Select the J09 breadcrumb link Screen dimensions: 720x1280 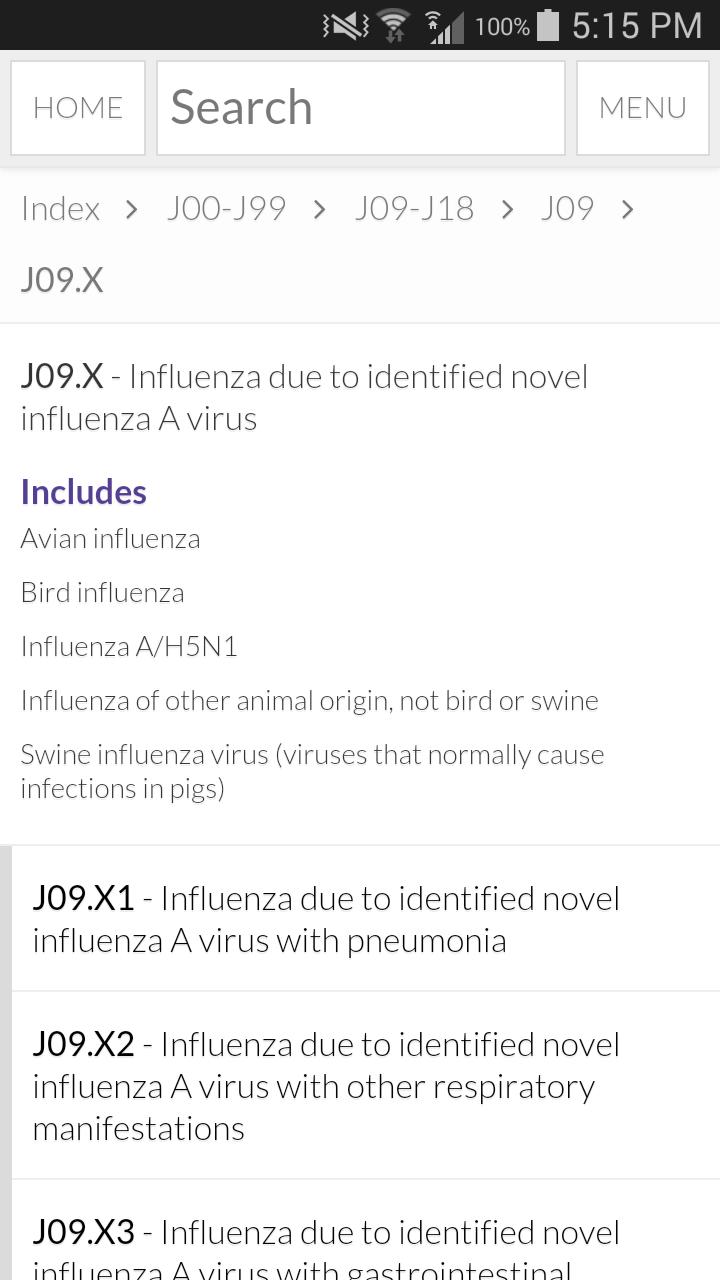click(567, 208)
